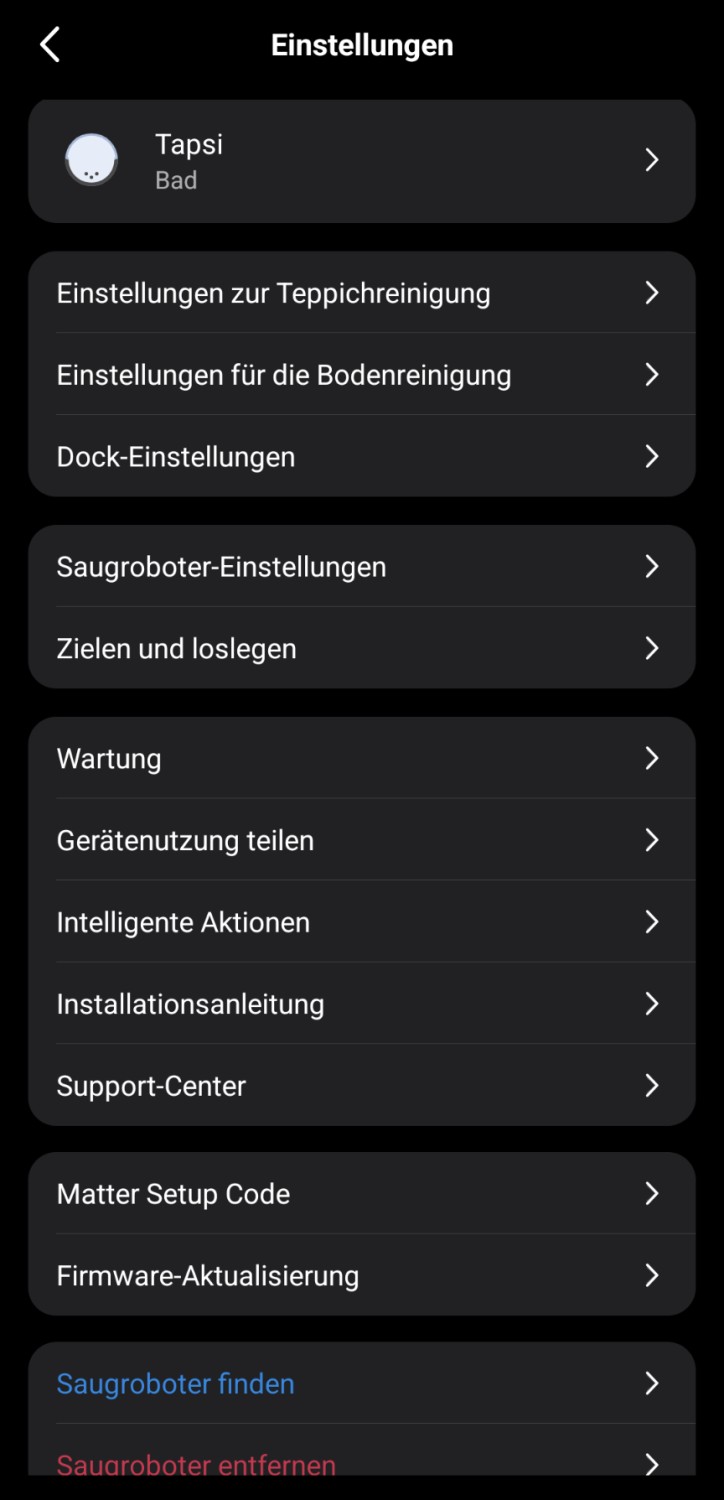
Task: Open Einstellungen für die Bodenreinigung
Action: tap(361, 375)
